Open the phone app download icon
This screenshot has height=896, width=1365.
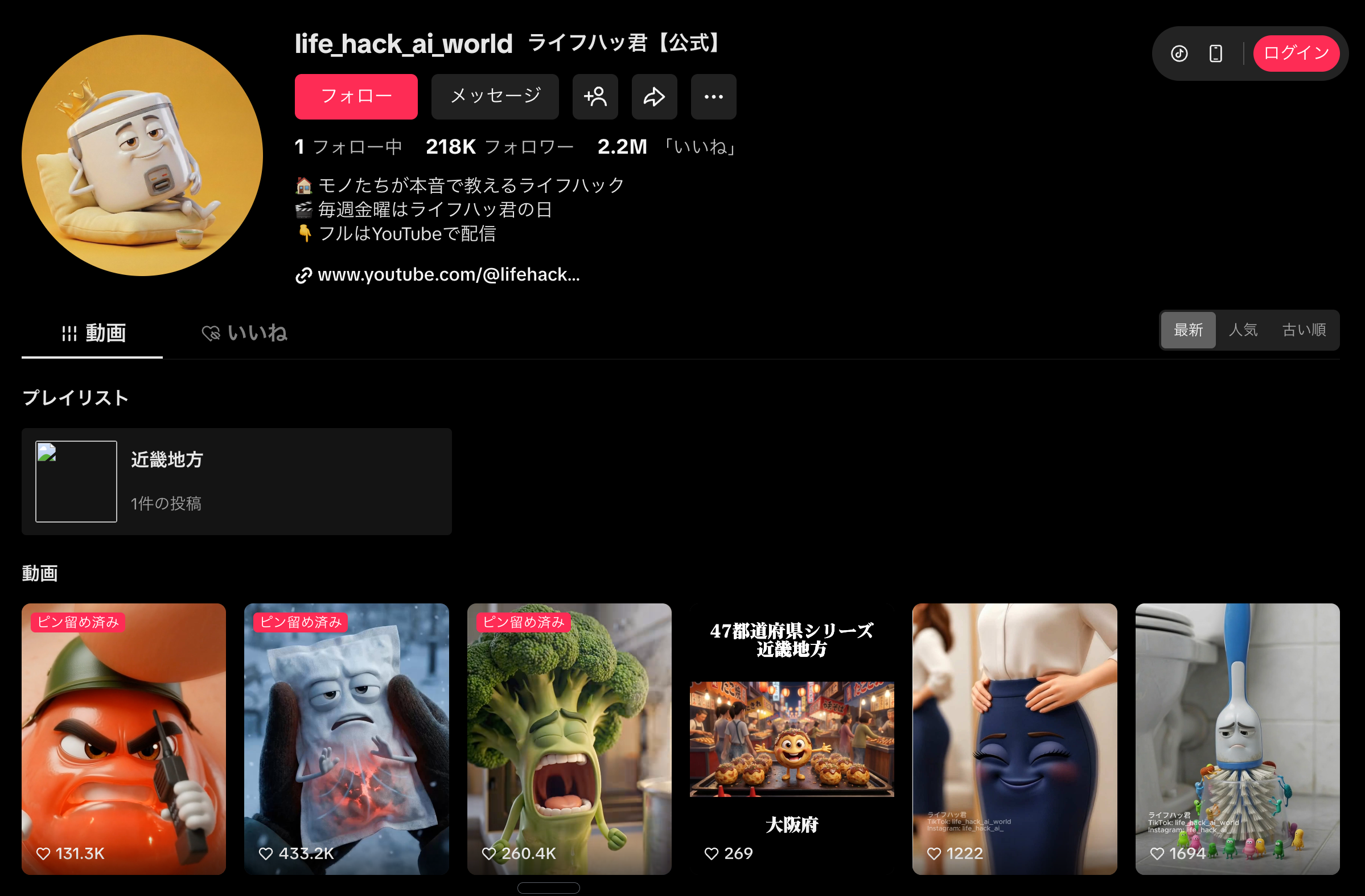1215,54
